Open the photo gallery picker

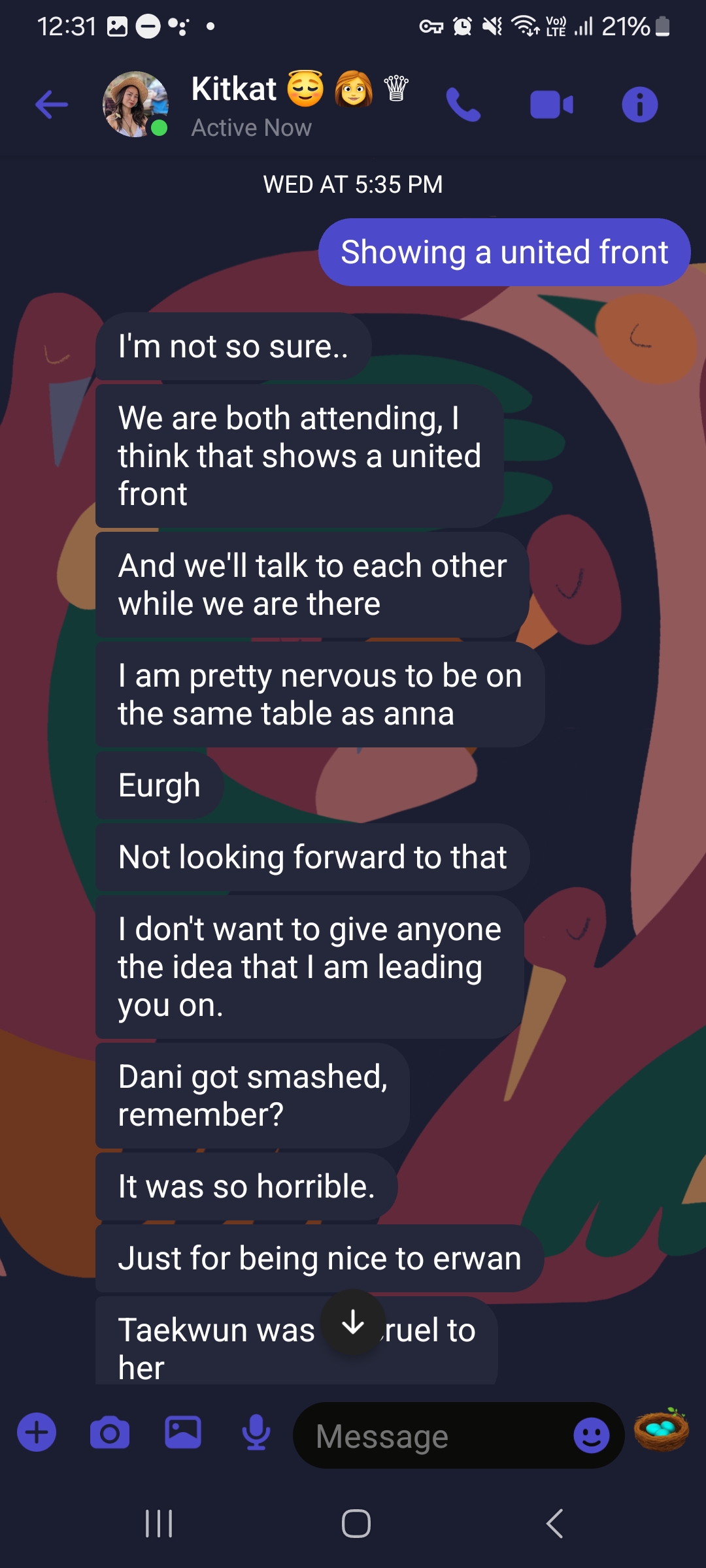183,1433
